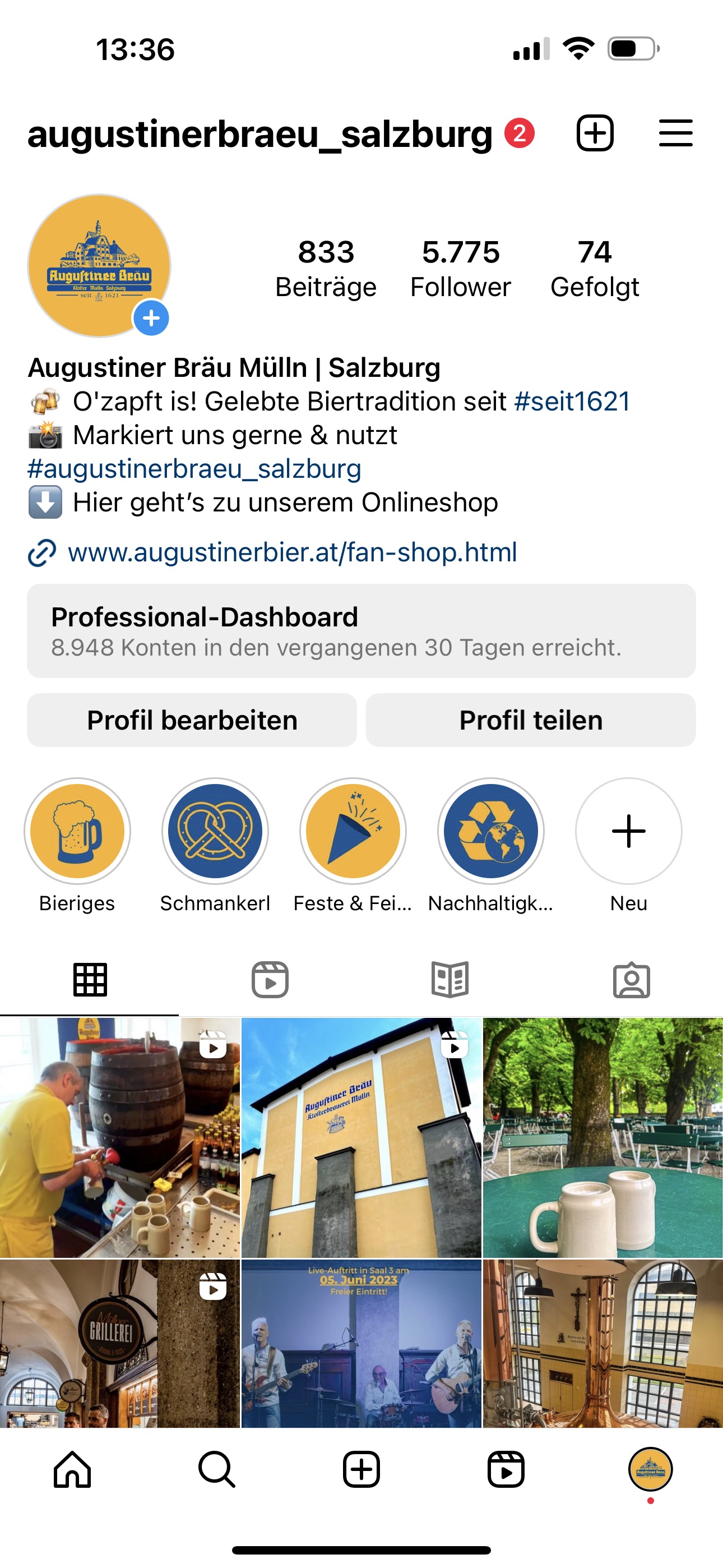723x1568 pixels.
Task: Open the beer garden mugs post
Action: (x=602, y=1137)
